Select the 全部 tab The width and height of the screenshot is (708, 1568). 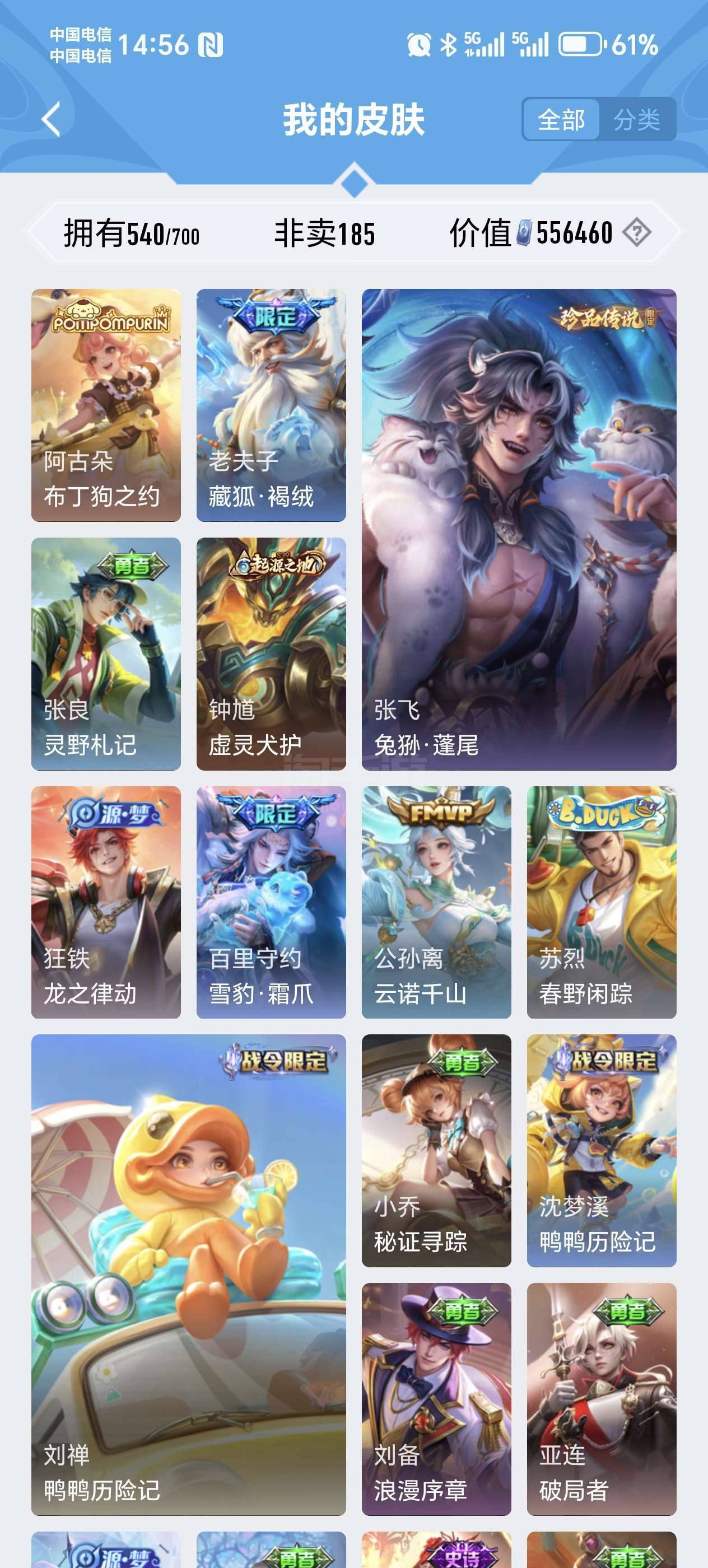[x=561, y=119]
